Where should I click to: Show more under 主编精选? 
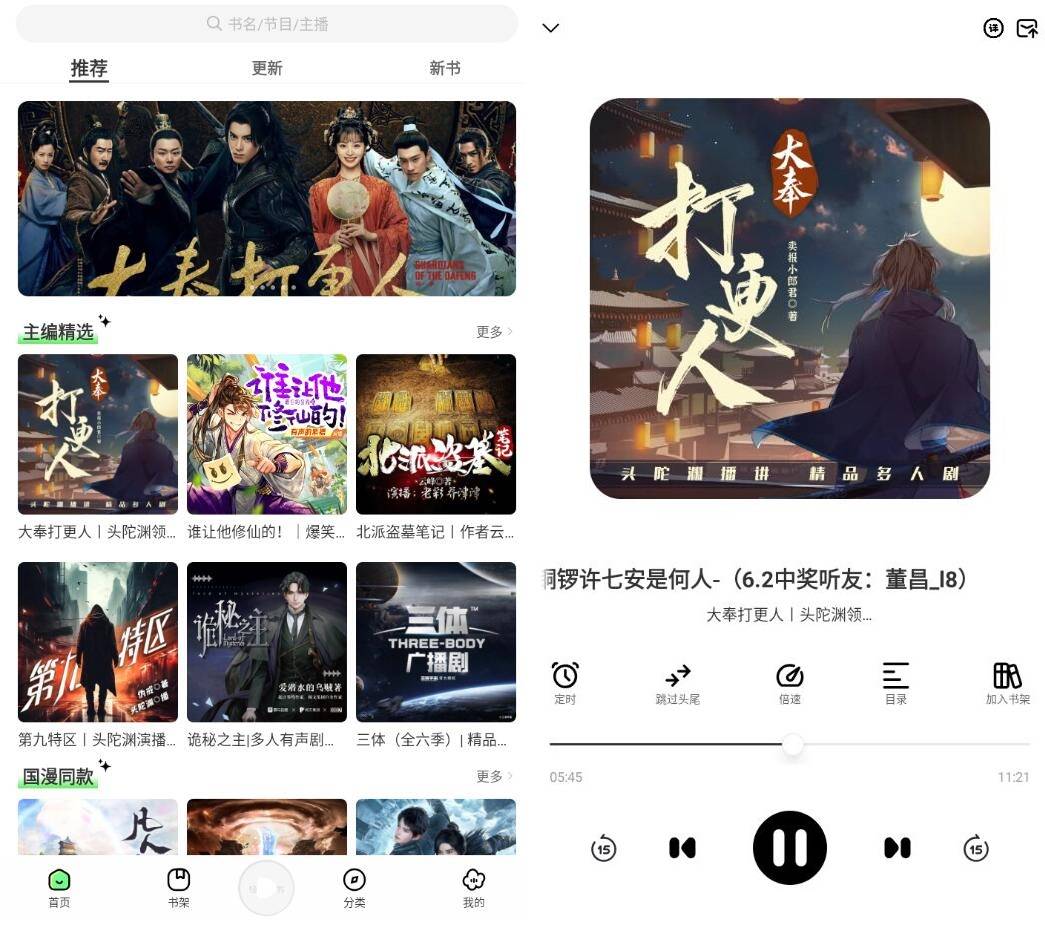494,332
